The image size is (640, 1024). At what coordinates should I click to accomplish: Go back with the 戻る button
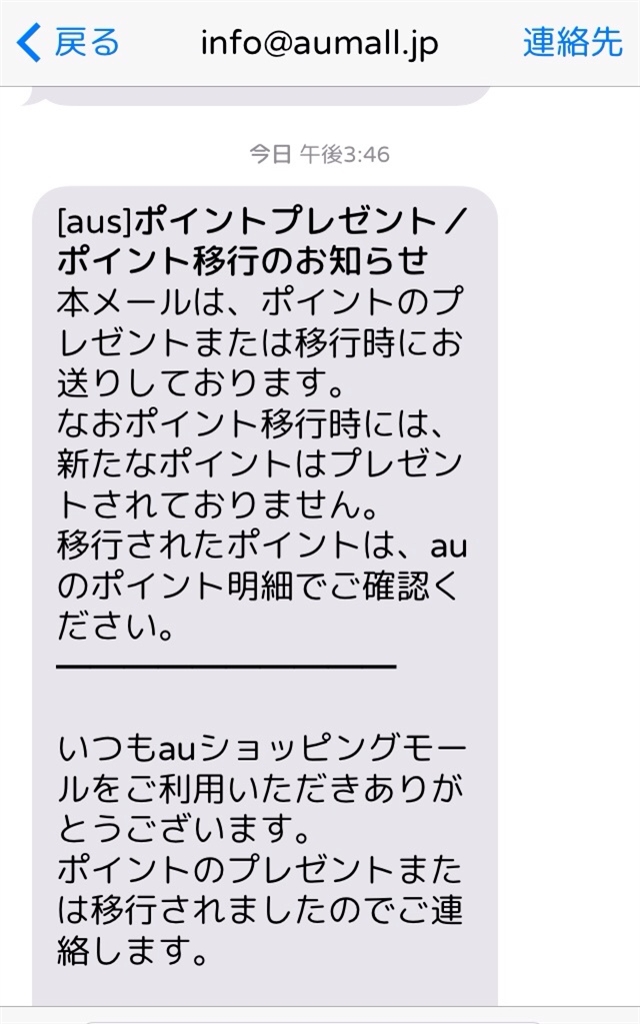coord(68,43)
